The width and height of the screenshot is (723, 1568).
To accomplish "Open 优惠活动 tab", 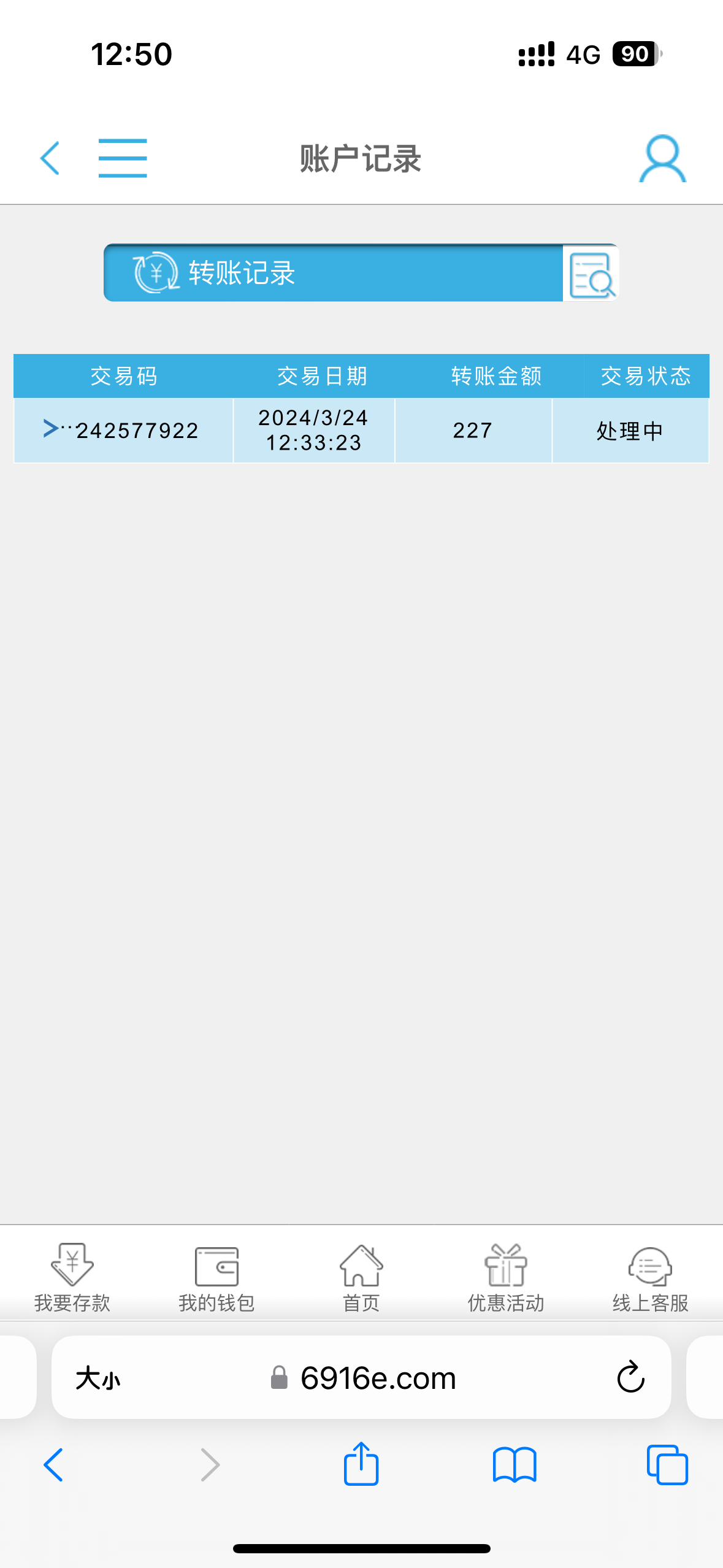I will coord(506,1277).
